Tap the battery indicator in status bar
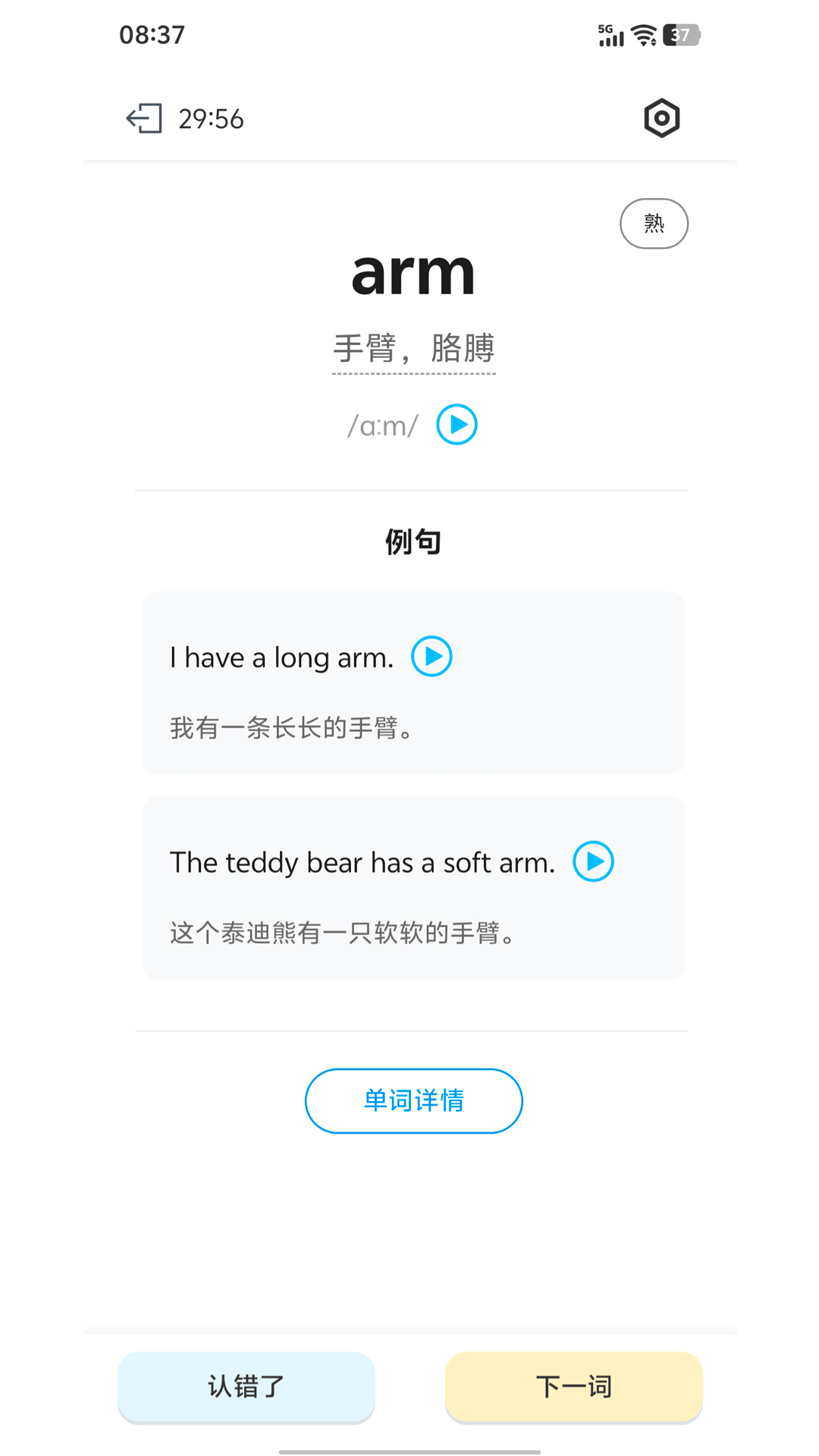 pyautogui.click(x=680, y=33)
